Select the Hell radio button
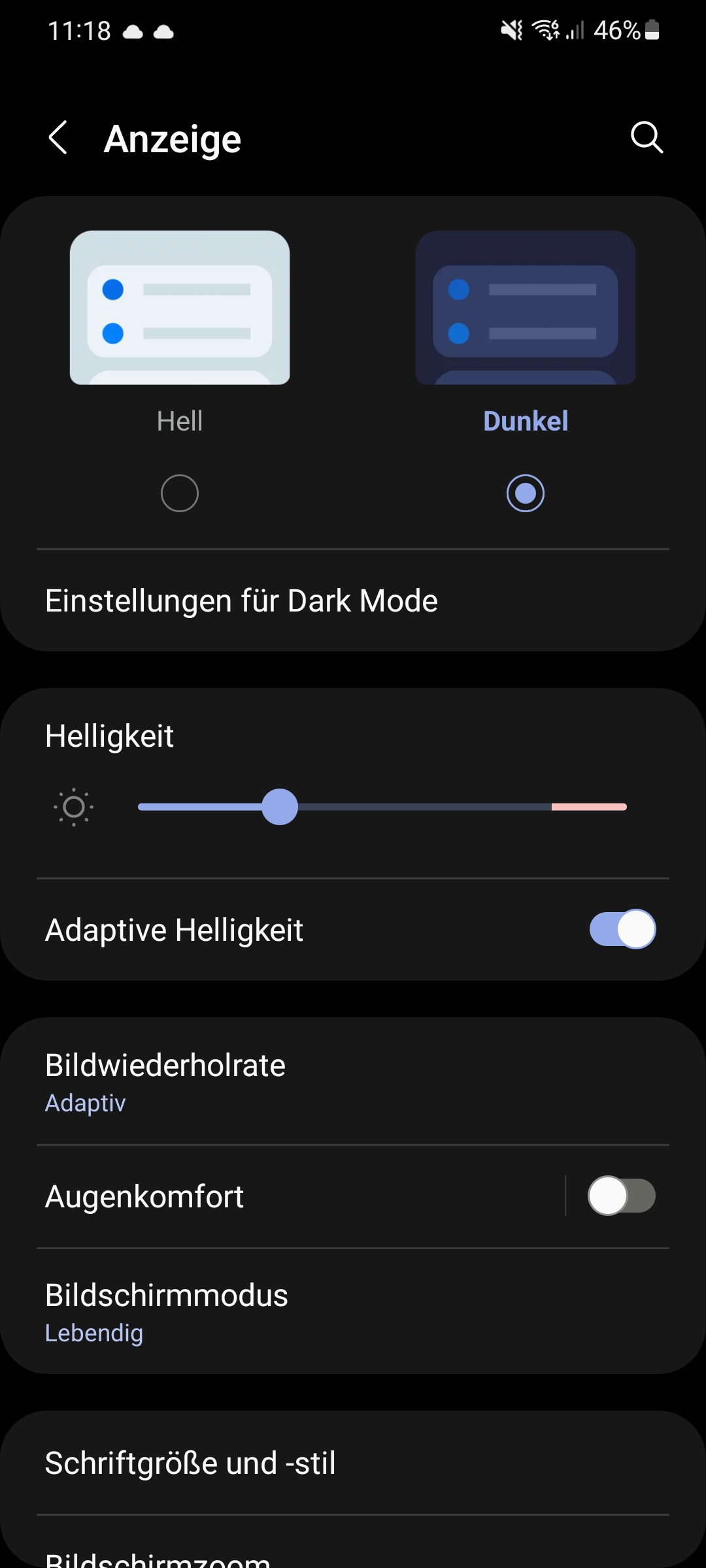The height and width of the screenshot is (1568, 706). pyautogui.click(x=179, y=493)
